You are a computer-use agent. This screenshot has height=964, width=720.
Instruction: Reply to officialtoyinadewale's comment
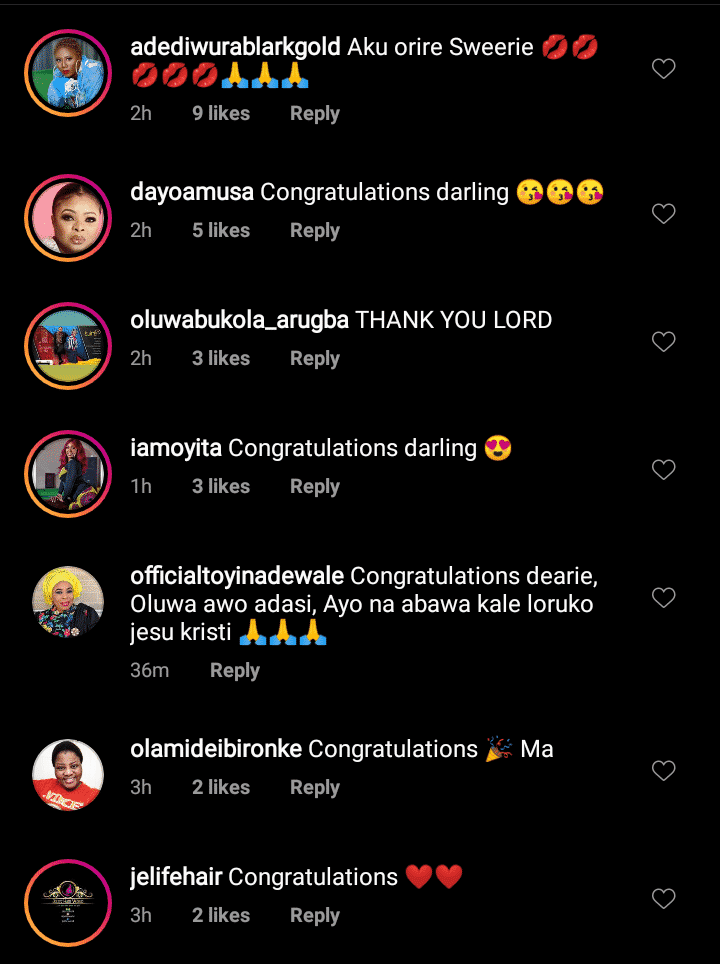234,671
